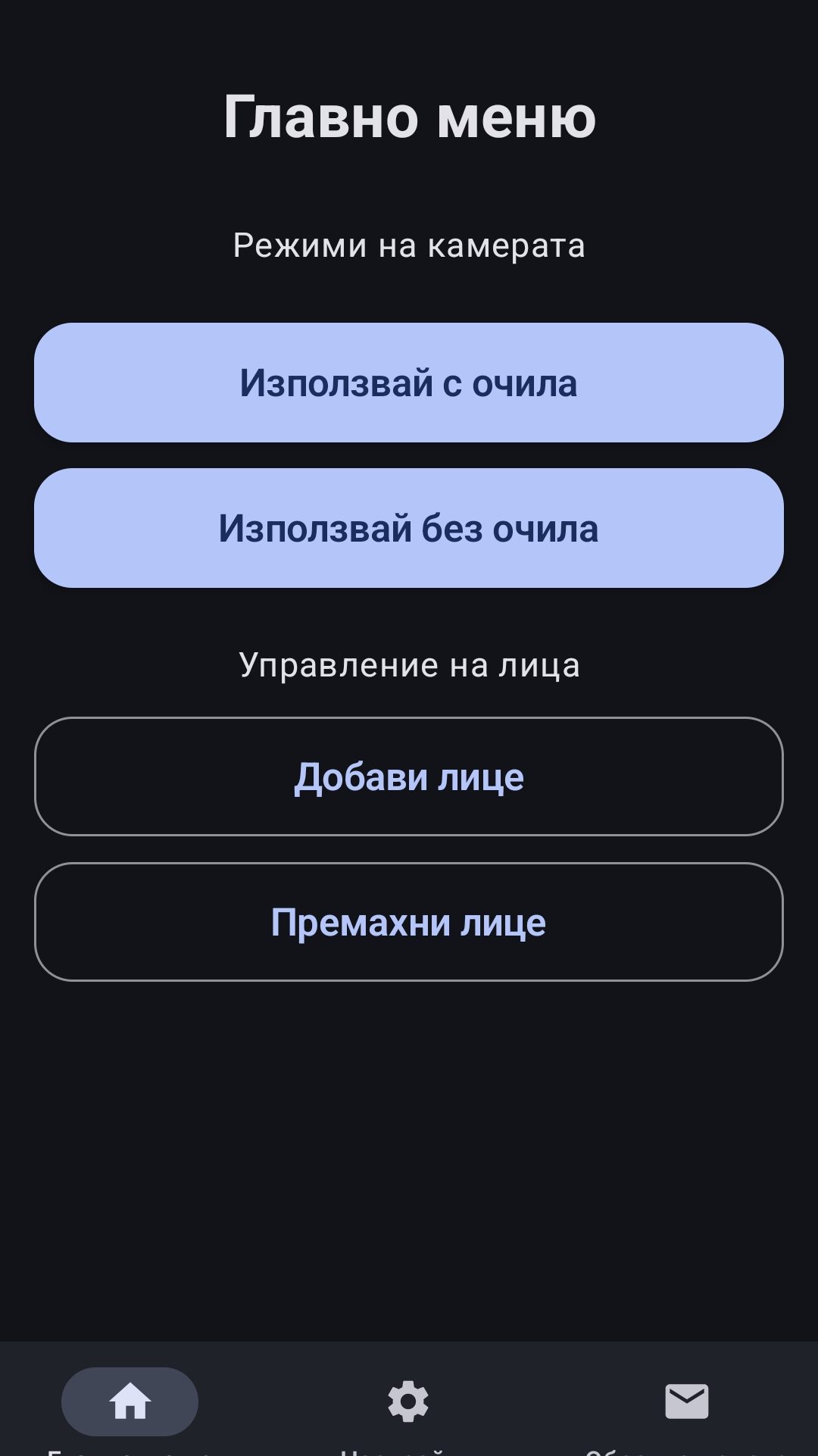This screenshot has height=1456, width=818.
Task: Switch to the home tab
Action: tap(130, 1401)
